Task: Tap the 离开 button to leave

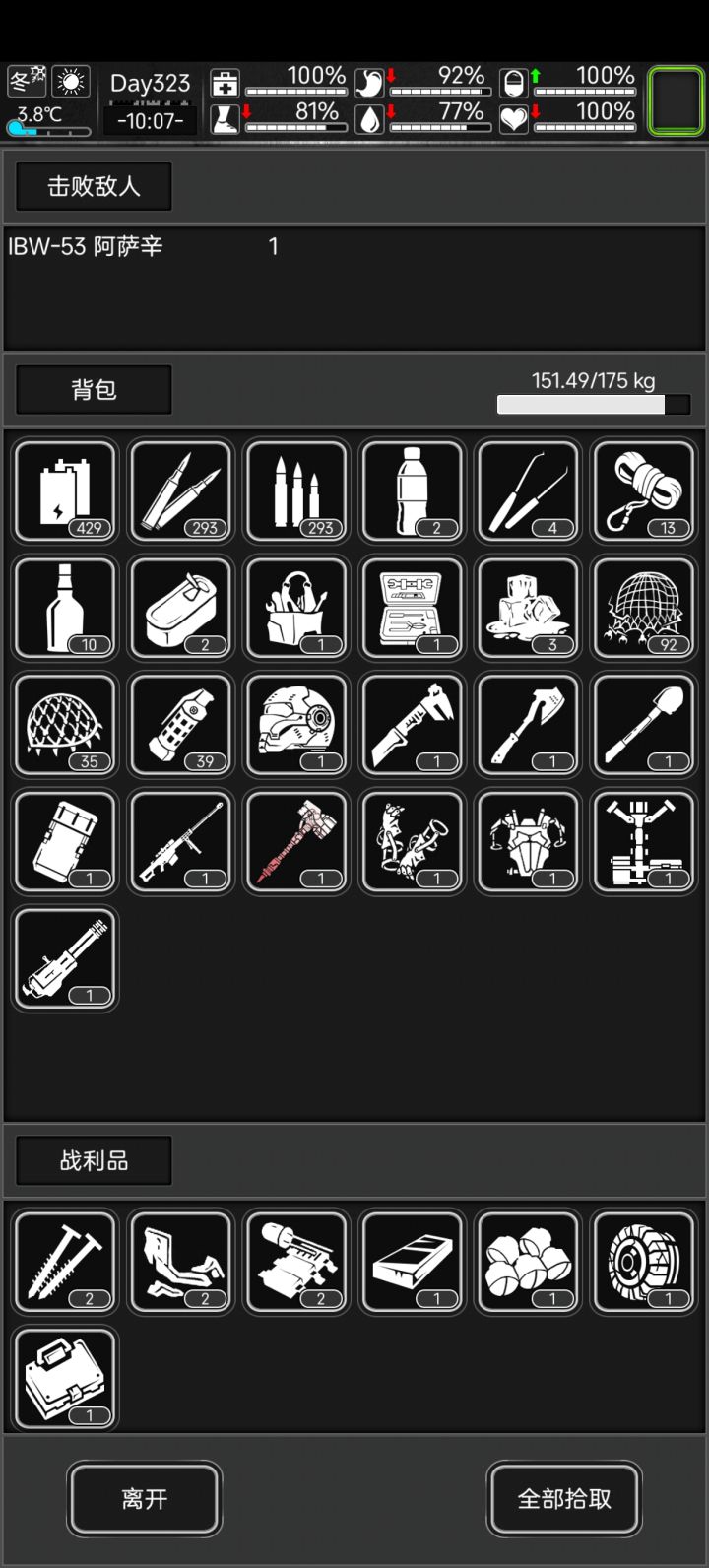Action: tap(145, 1498)
